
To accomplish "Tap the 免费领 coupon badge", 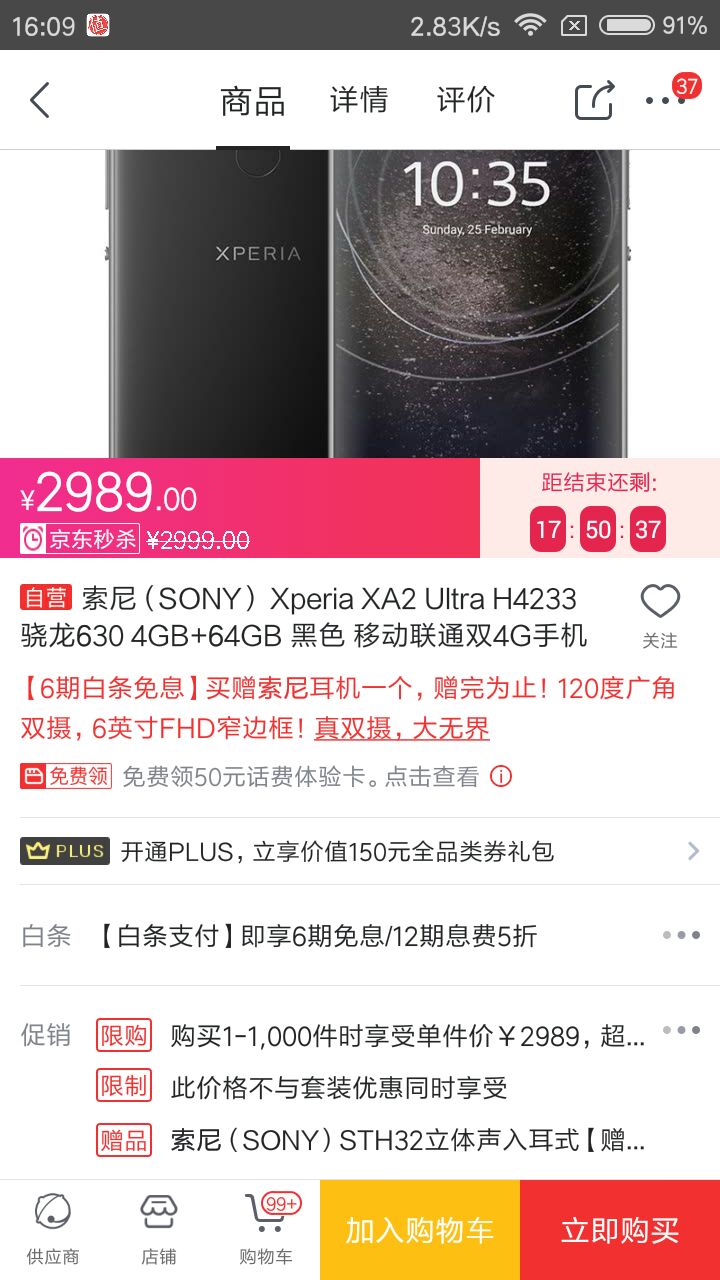I will (x=65, y=777).
